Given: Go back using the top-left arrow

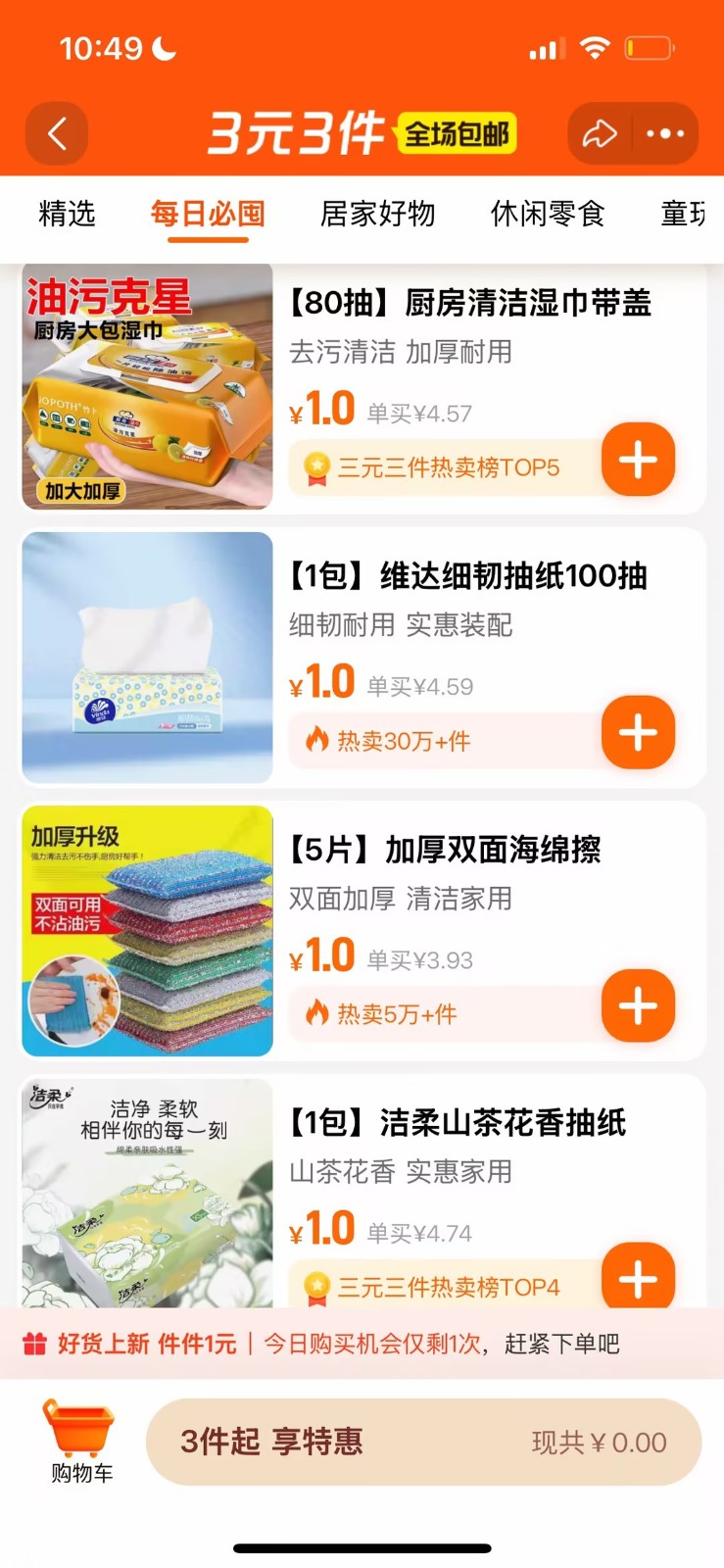Looking at the screenshot, I should click(57, 134).
